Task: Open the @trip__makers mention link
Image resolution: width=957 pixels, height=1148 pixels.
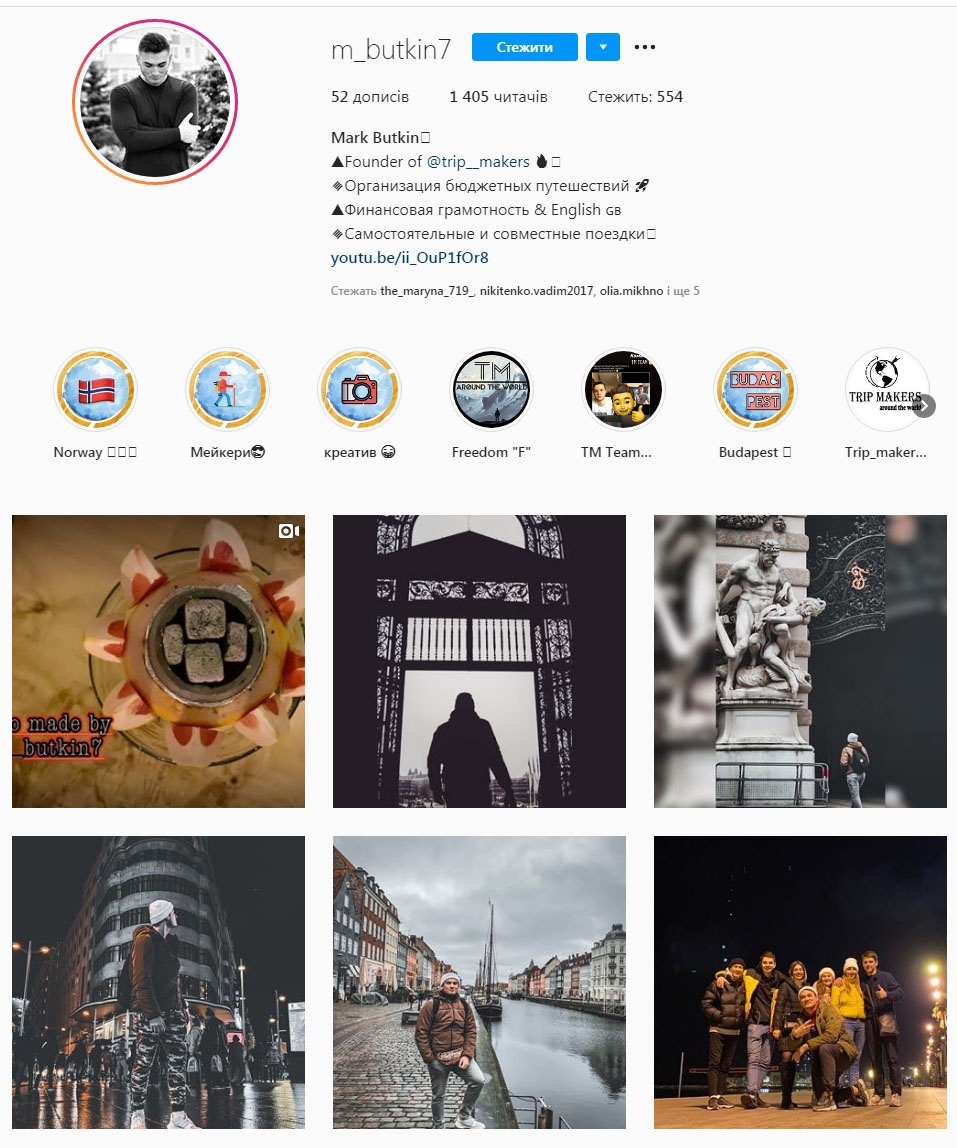Action: point(478,162)
